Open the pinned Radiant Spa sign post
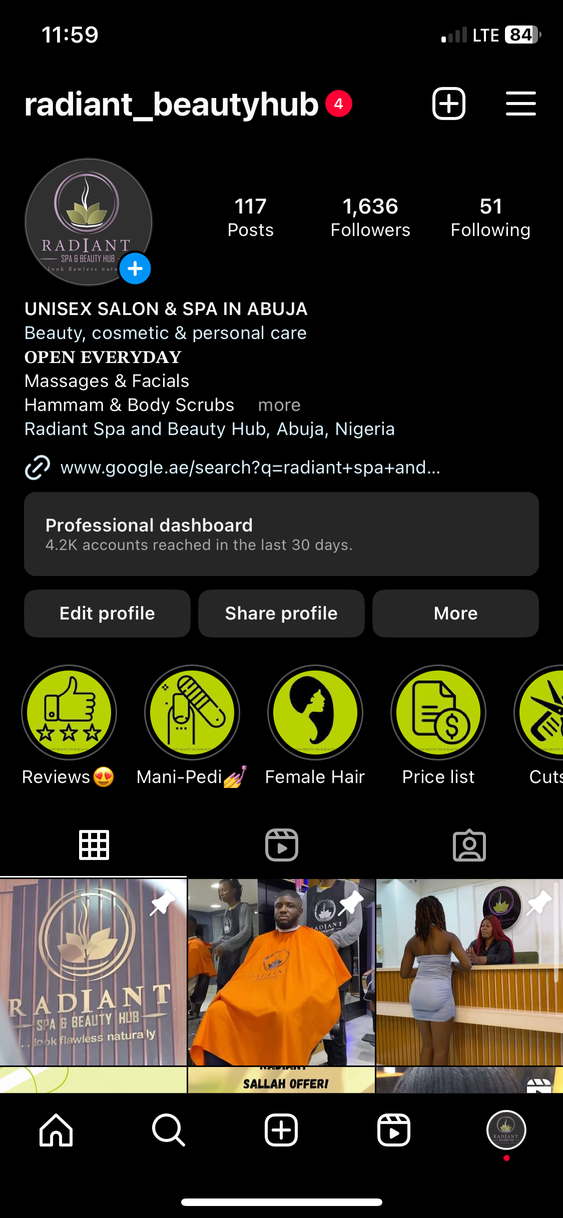563x1218 pixels. click(93, 972)
